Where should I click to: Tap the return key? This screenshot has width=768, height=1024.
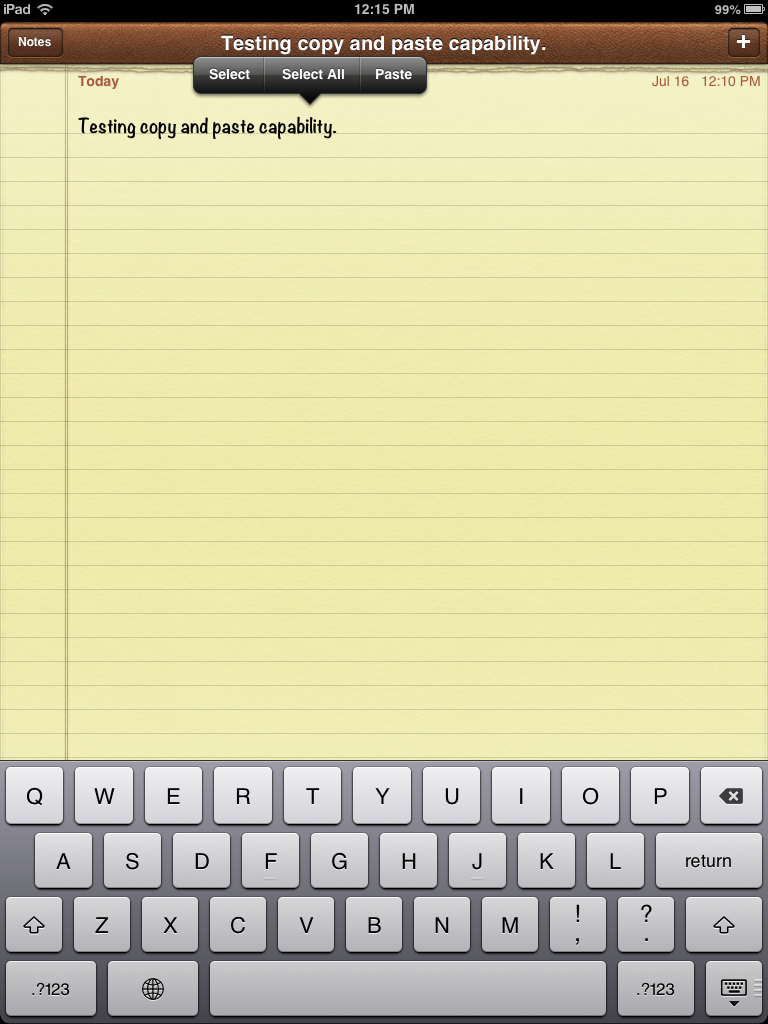click(x=708, y=861)
